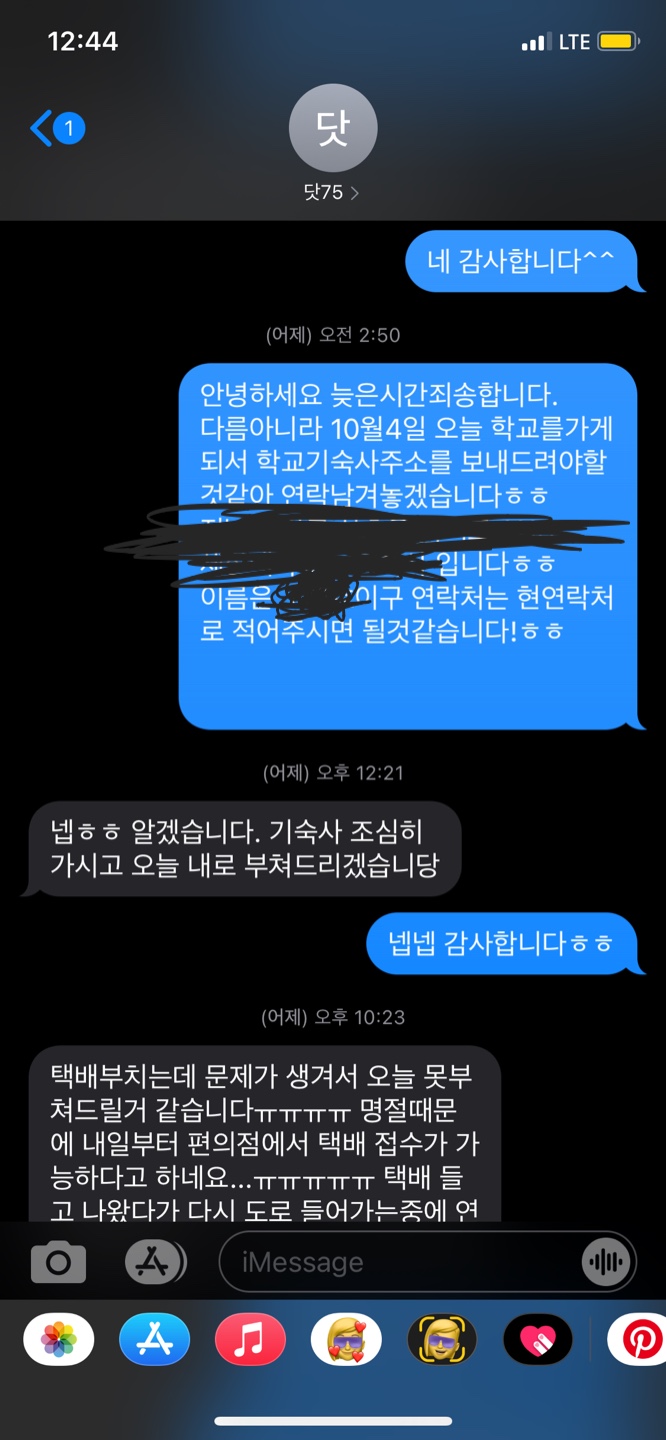Open the Pinterest iMessage app

pos(638,1340)
